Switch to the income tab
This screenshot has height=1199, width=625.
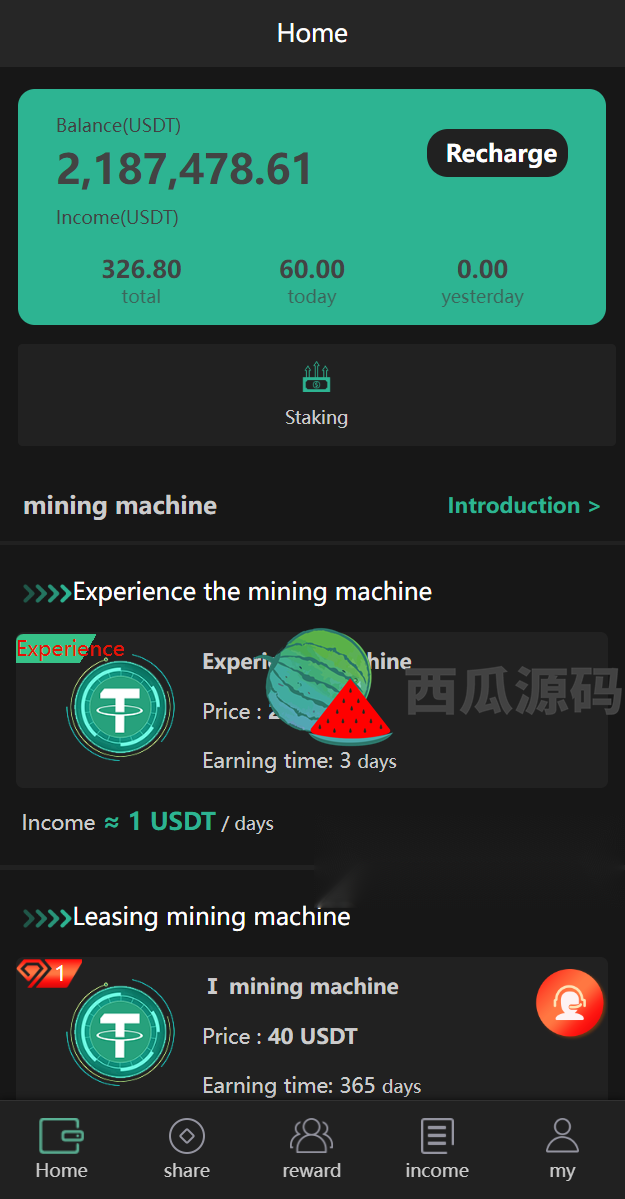437,1150
